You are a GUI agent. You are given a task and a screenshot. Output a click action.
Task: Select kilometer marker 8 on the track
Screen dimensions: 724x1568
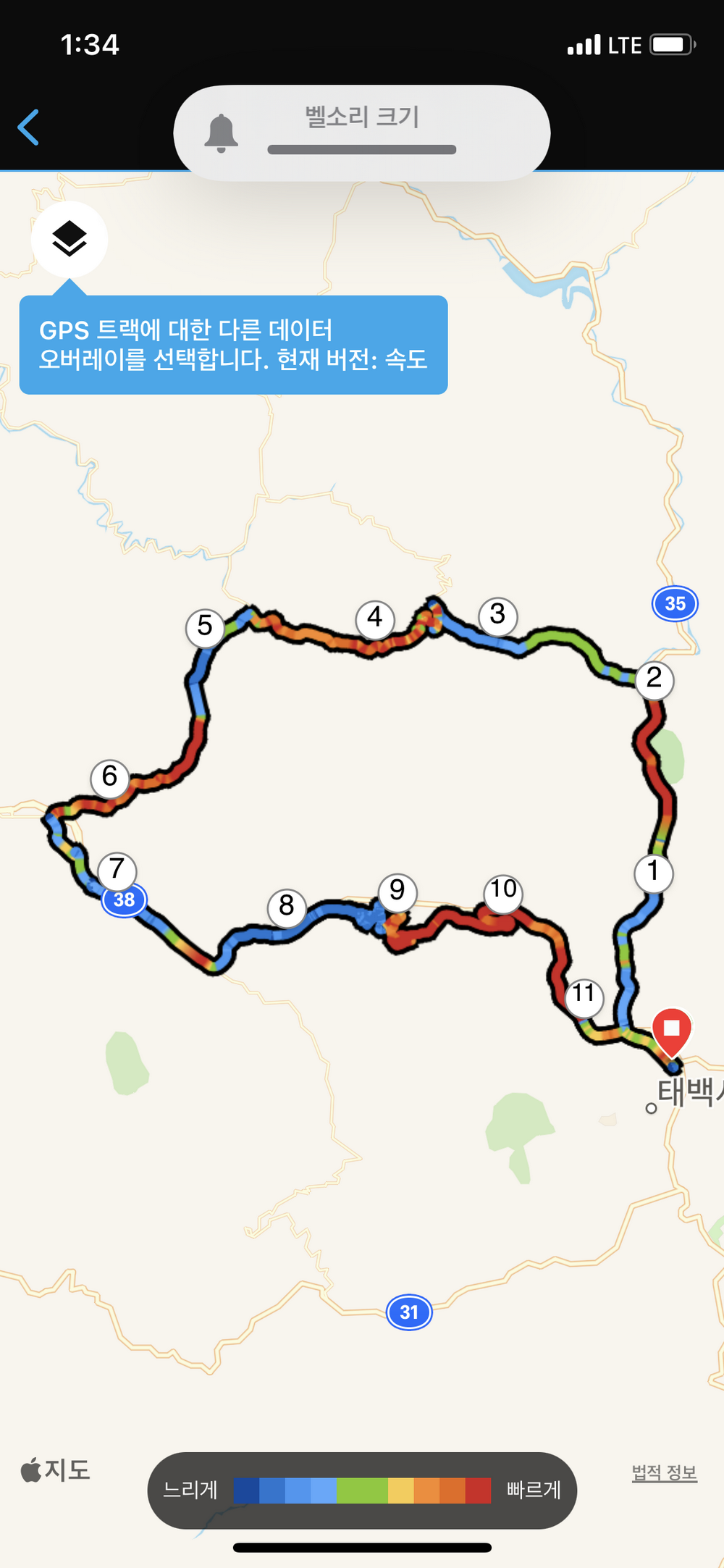tap(287, 907)
